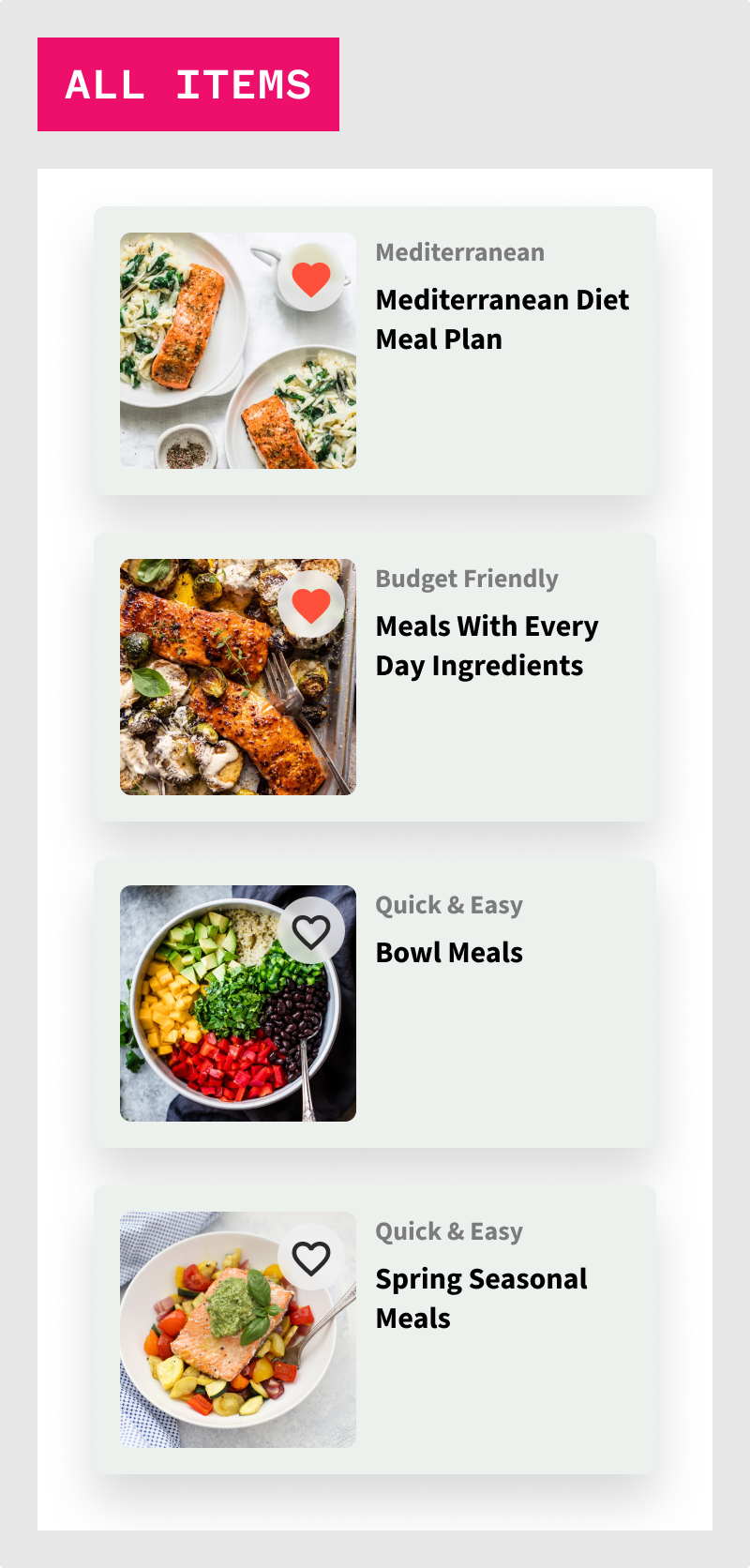The image size is (750, 1568).
Task: Open the Mediterranean Diet Meal Plan card
Action: pos(502,320)
